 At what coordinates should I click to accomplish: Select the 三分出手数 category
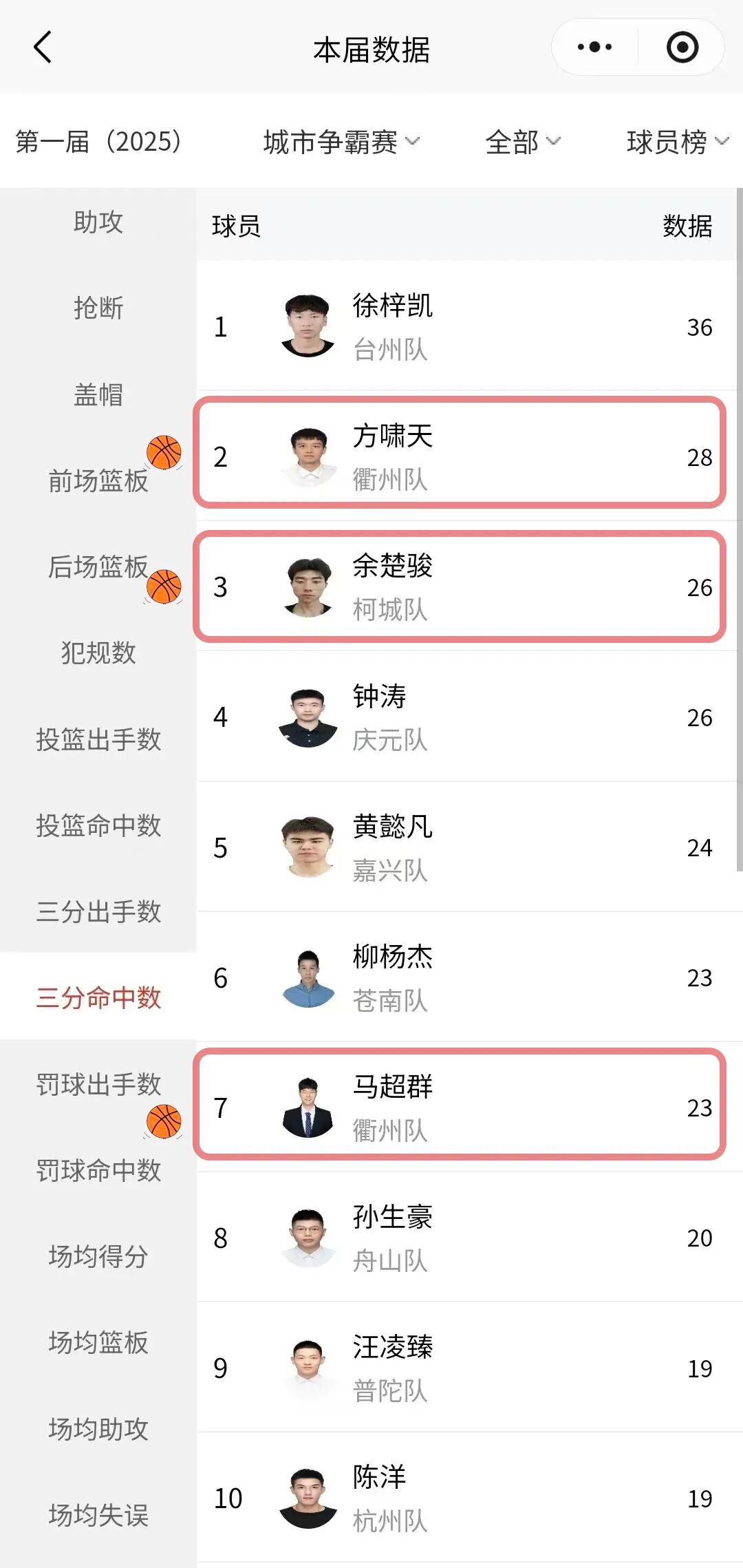[x=98, y=913]
